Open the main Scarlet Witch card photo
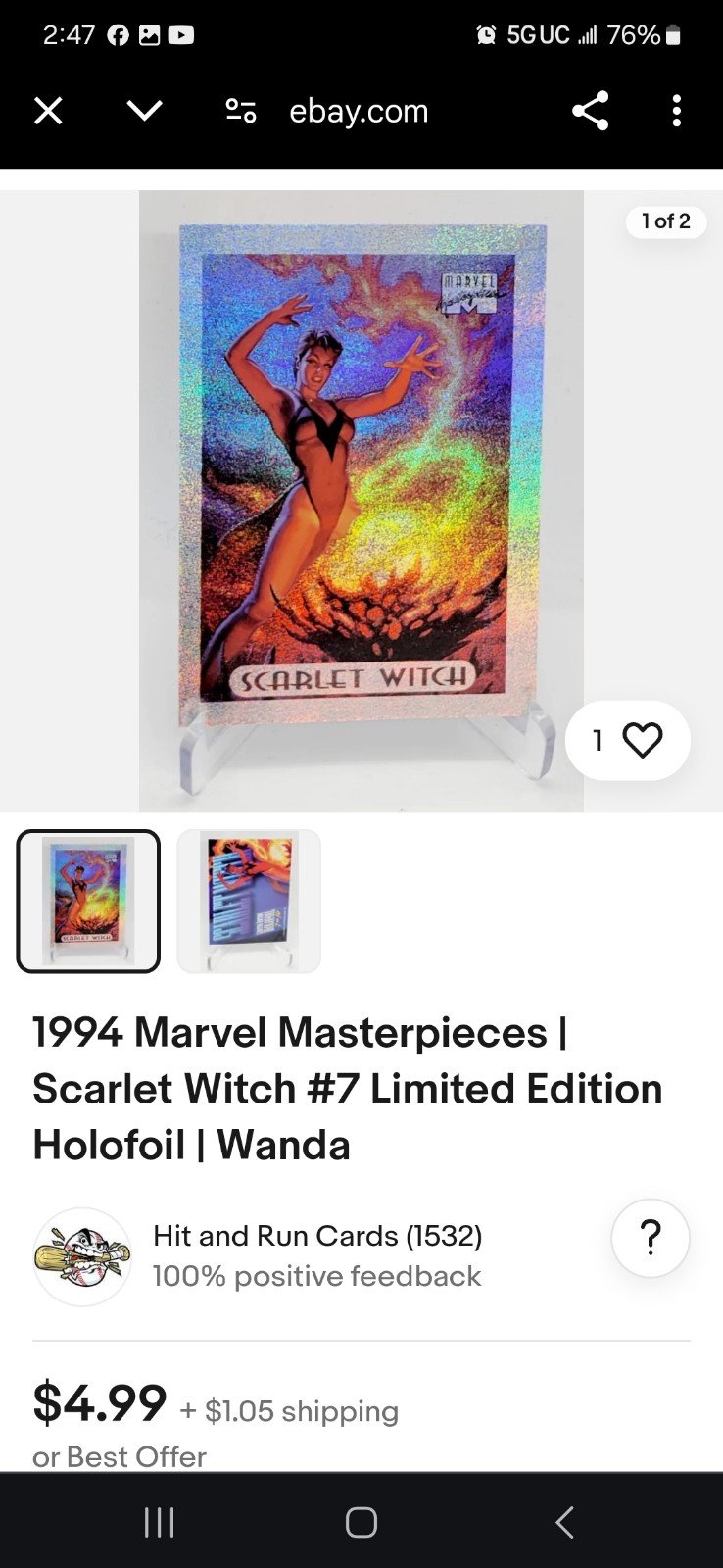Screen dimensions: 723x1568 (x=361, y=501)
